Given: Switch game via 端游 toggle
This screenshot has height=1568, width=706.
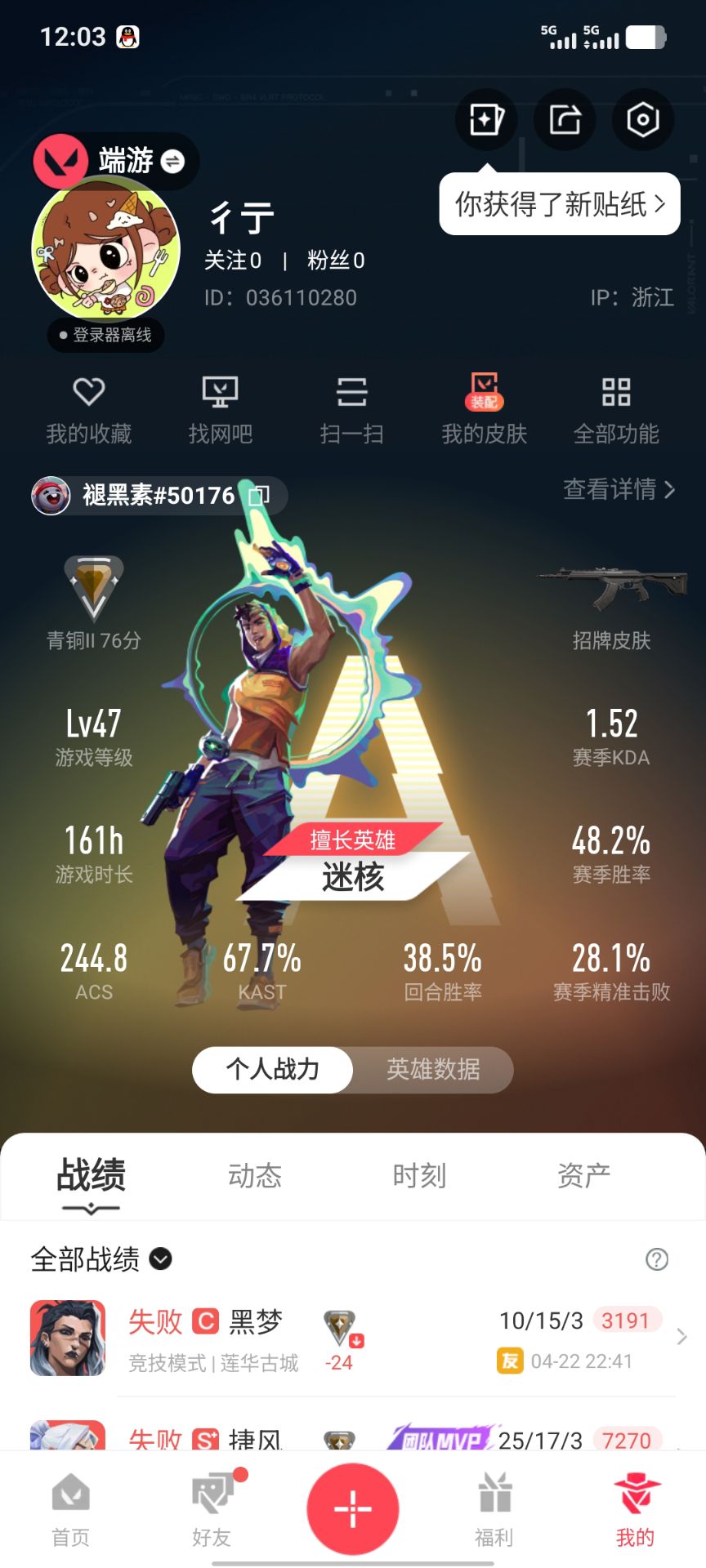Looking at the screenshot, I should [x=172, y=162].
